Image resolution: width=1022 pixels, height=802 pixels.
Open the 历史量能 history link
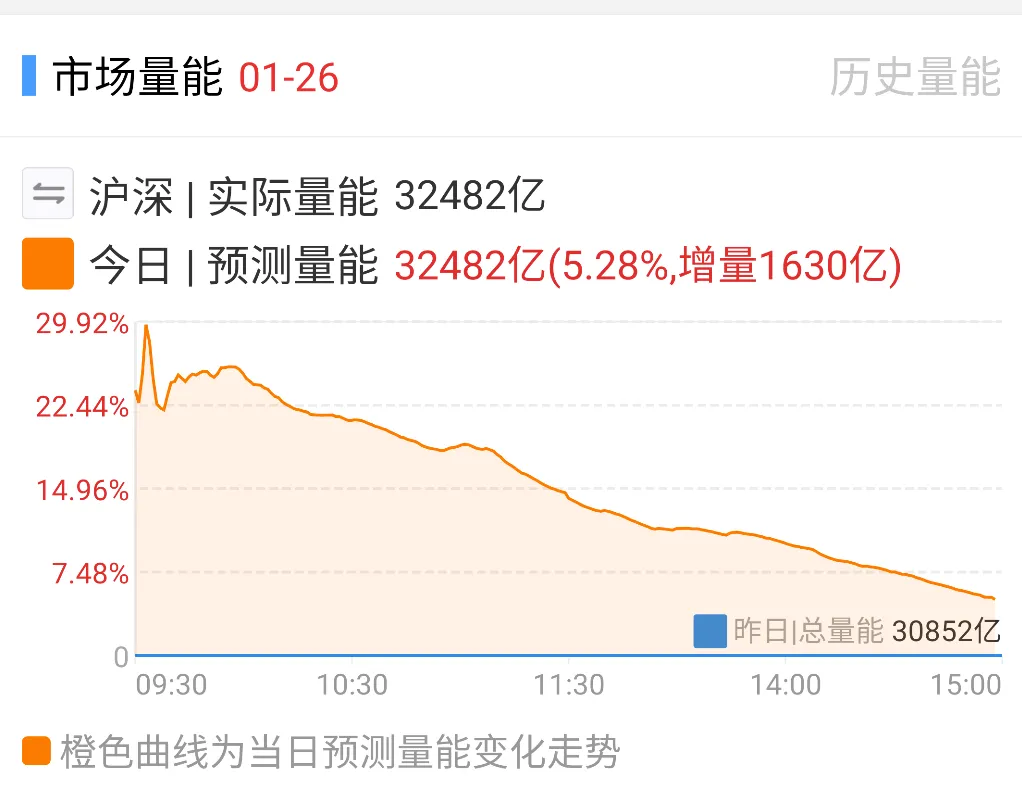coord(914,78)
